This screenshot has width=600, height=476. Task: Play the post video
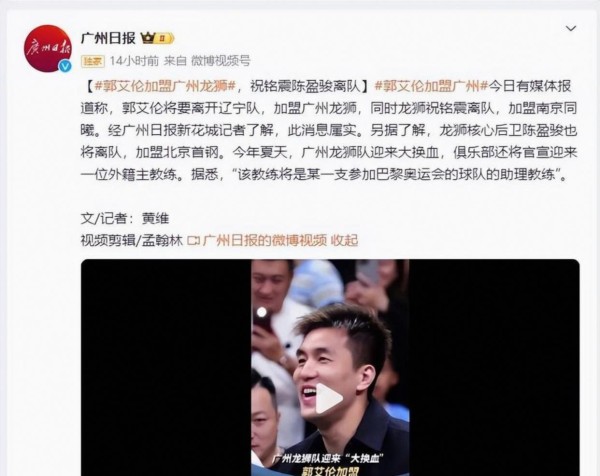(x=329, y=398)
